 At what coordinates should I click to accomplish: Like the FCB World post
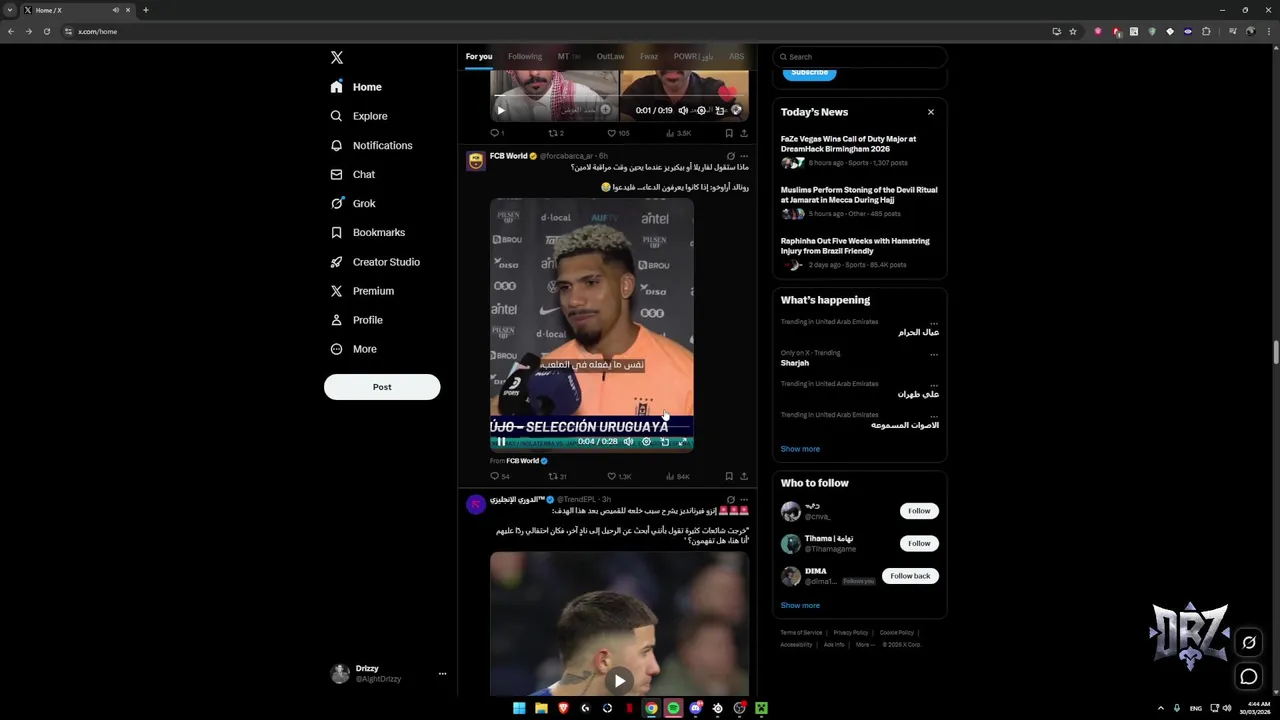612,476
